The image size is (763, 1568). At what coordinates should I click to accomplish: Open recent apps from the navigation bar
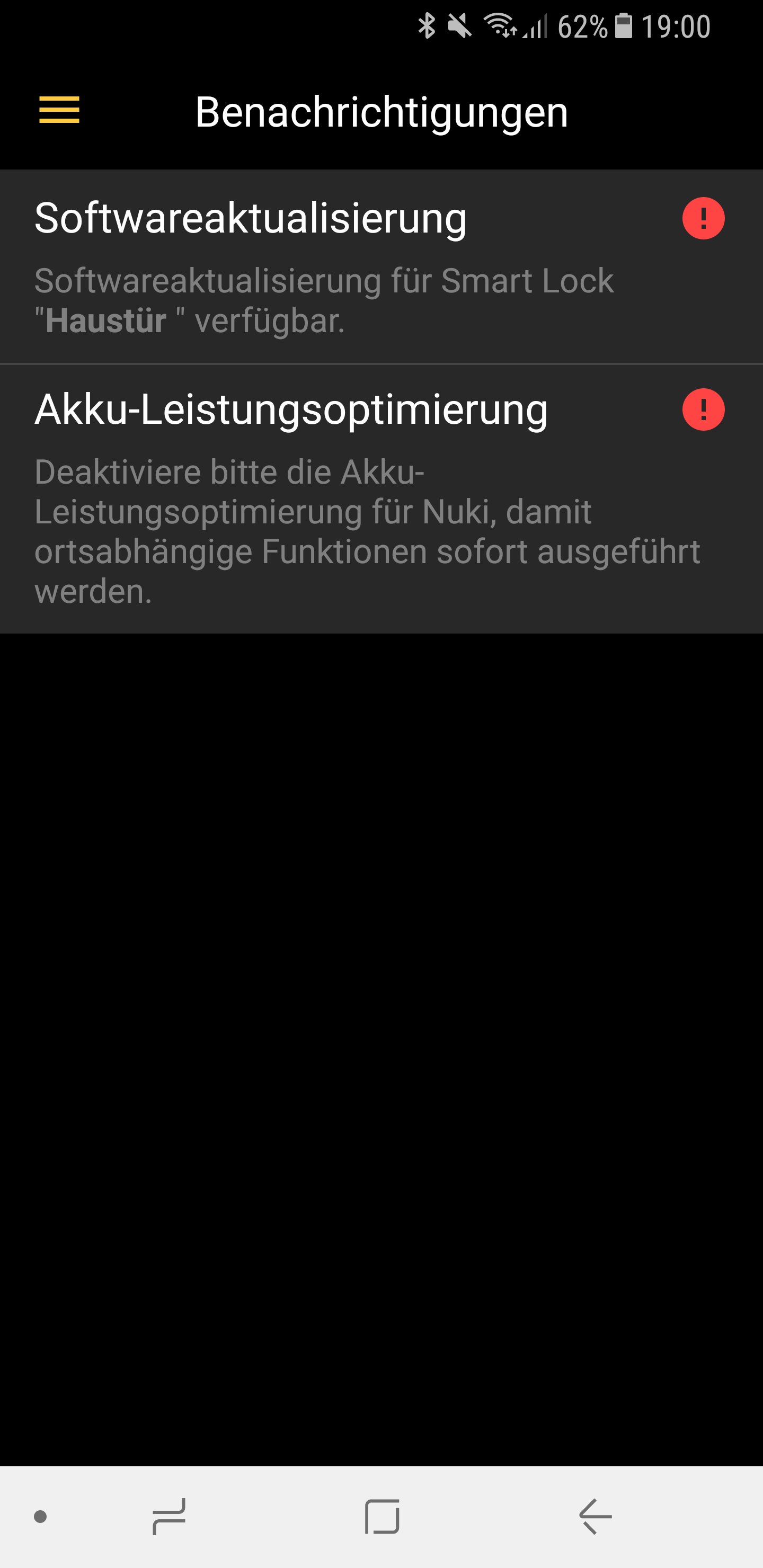tap(168, 1516)
